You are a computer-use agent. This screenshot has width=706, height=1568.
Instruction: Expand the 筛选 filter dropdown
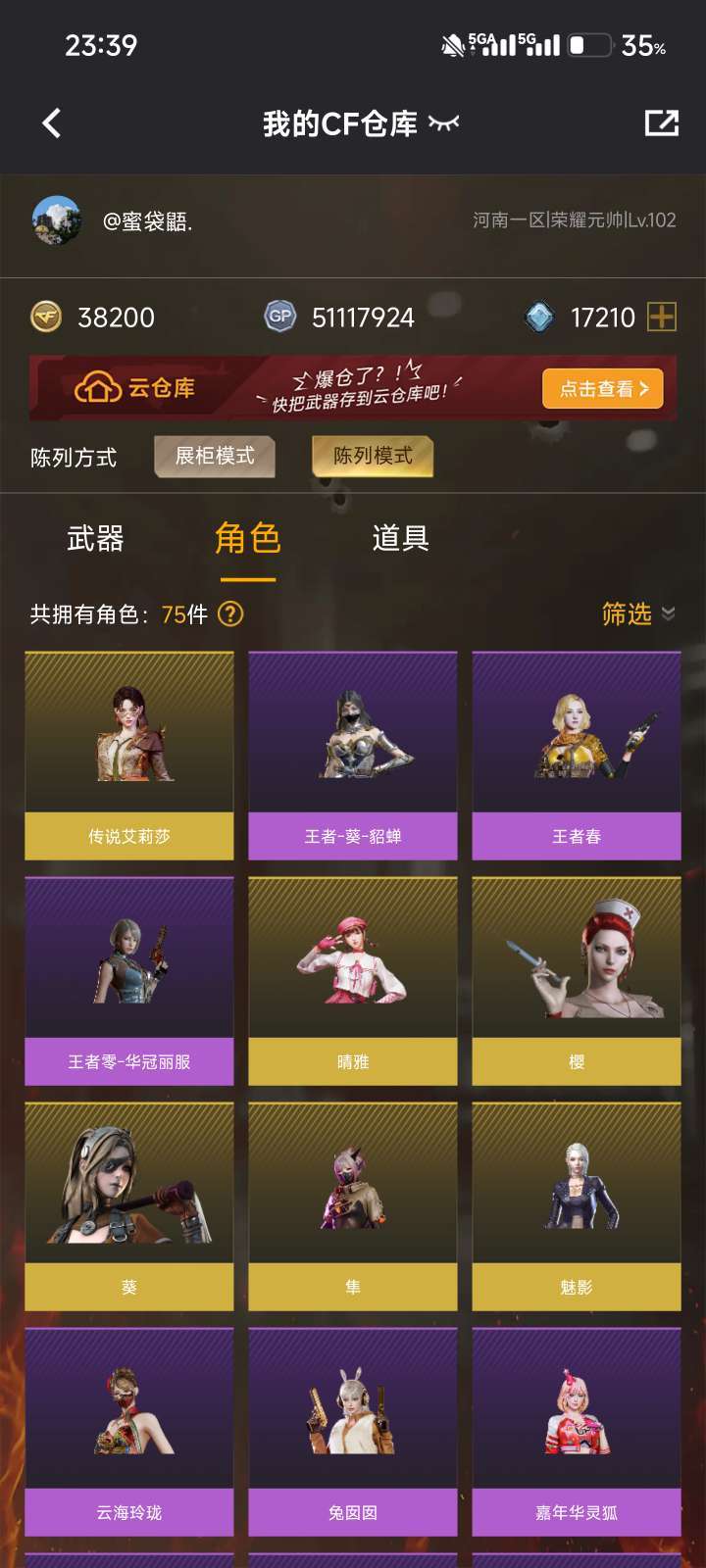(638, 614)
